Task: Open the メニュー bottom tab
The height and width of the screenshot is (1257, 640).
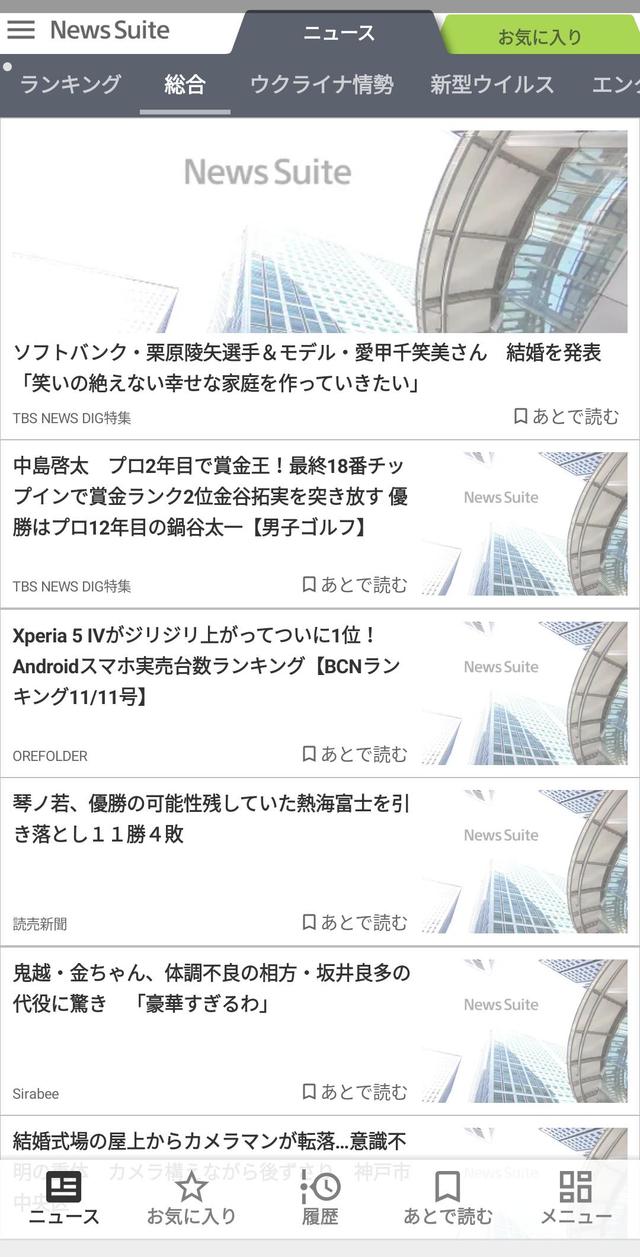Action: [575, 1198]
